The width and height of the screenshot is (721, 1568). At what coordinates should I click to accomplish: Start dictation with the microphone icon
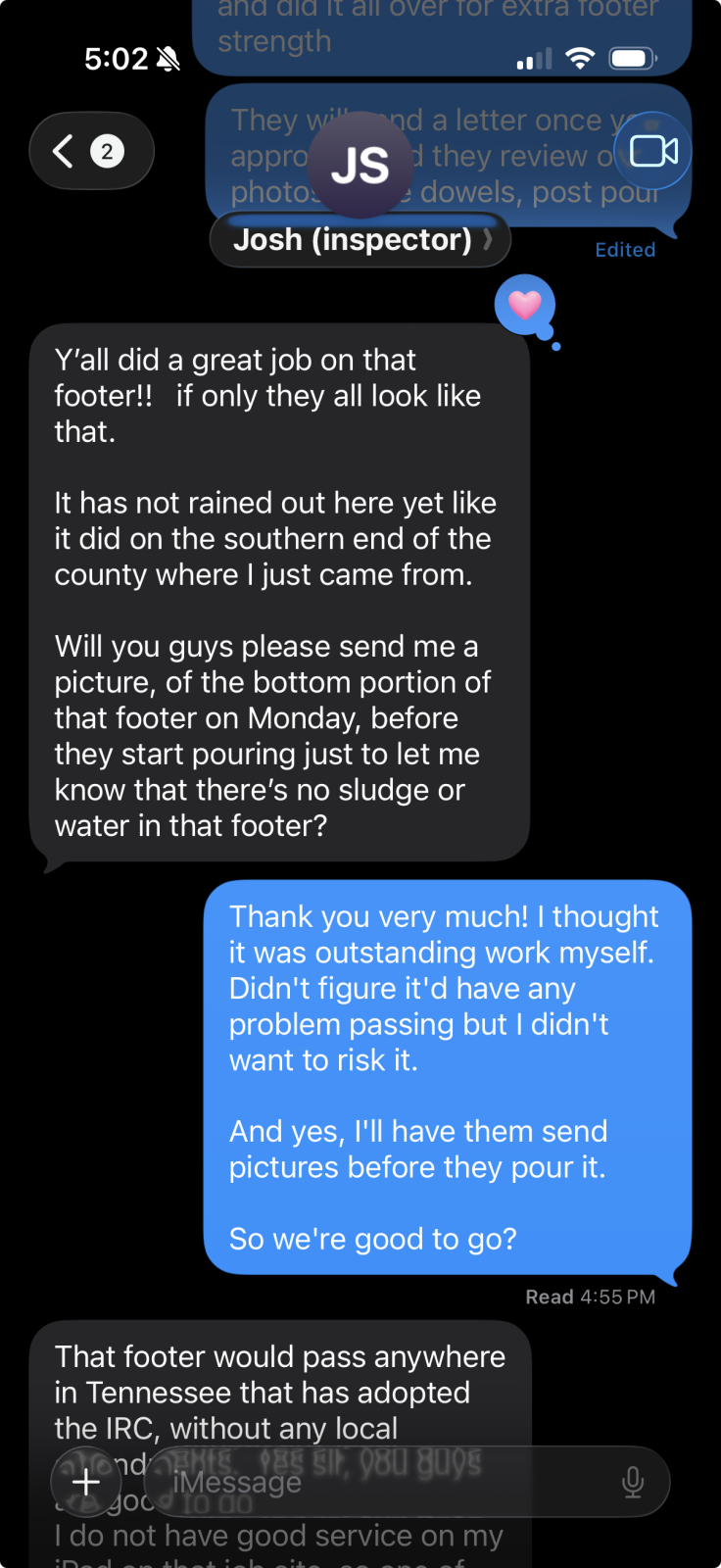click(633, 1482)
